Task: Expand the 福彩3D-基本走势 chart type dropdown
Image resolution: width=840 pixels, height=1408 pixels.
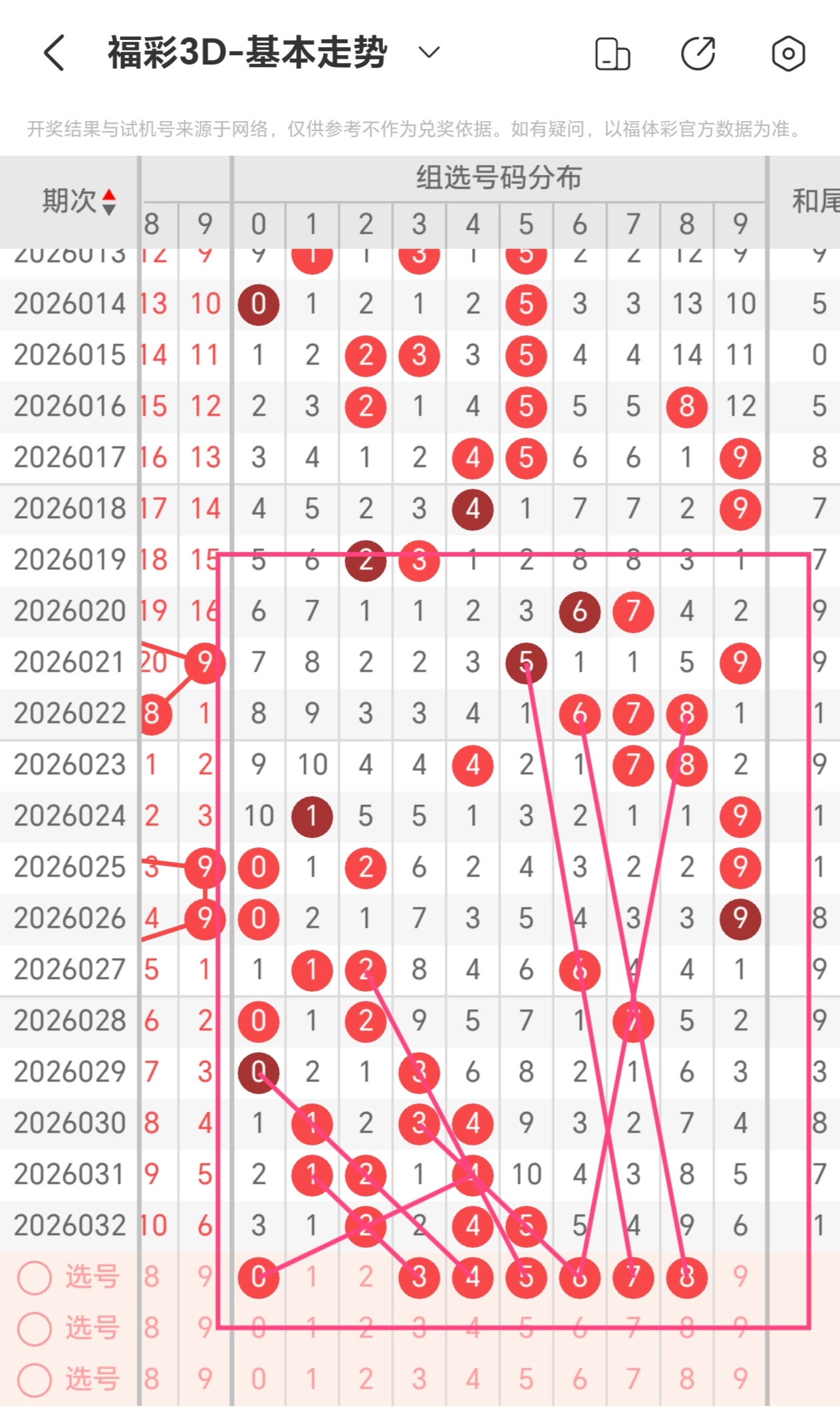Action: (x=429, y=53)
